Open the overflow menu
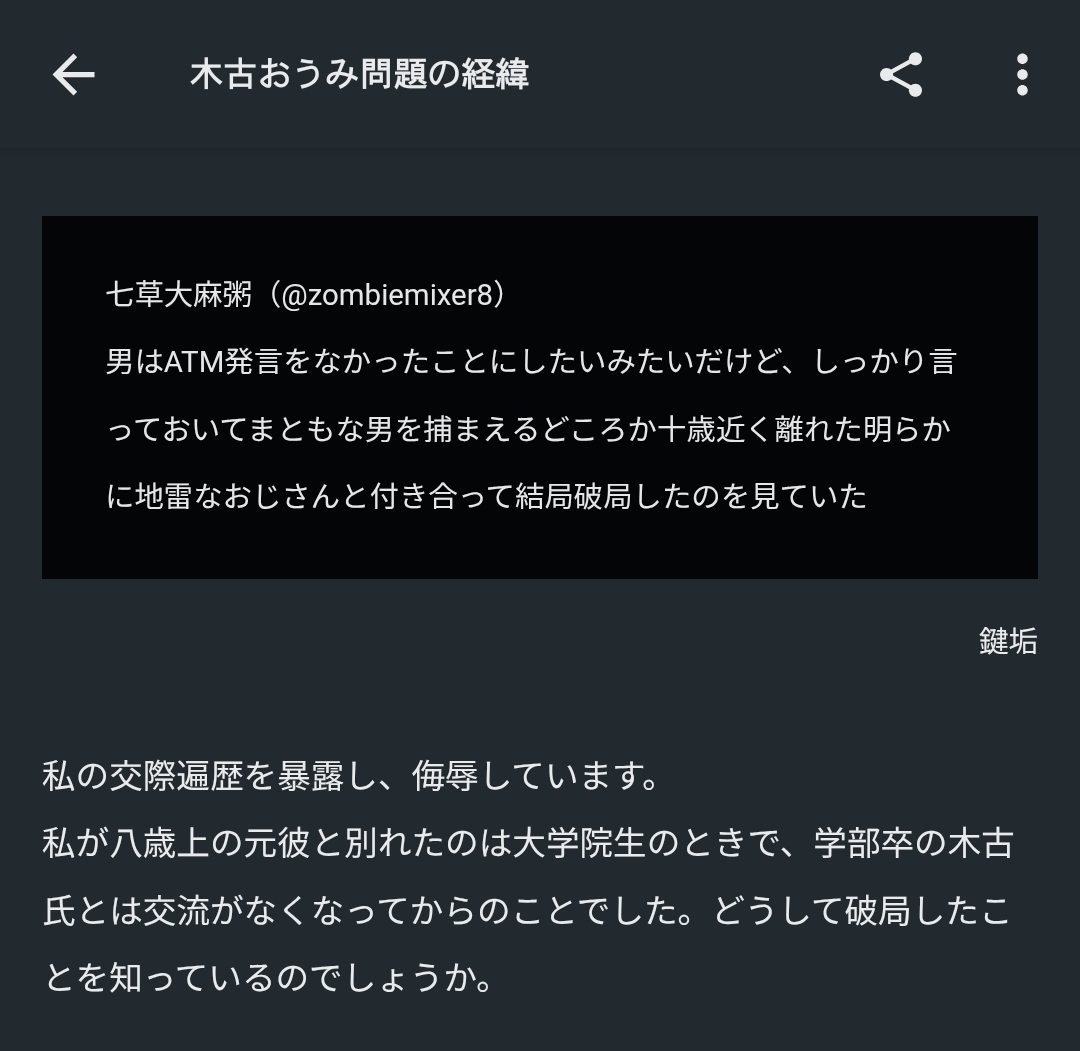This screenshot has height=1051, width=1080. tap(1021, 75)
